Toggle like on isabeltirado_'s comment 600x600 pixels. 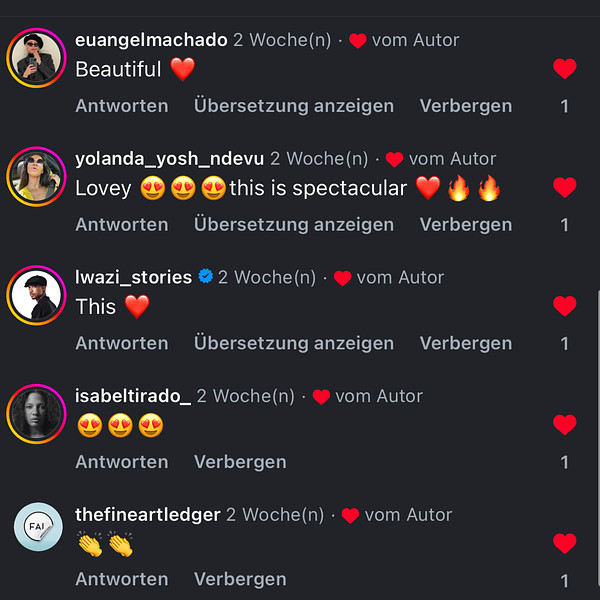click(565, 425)
